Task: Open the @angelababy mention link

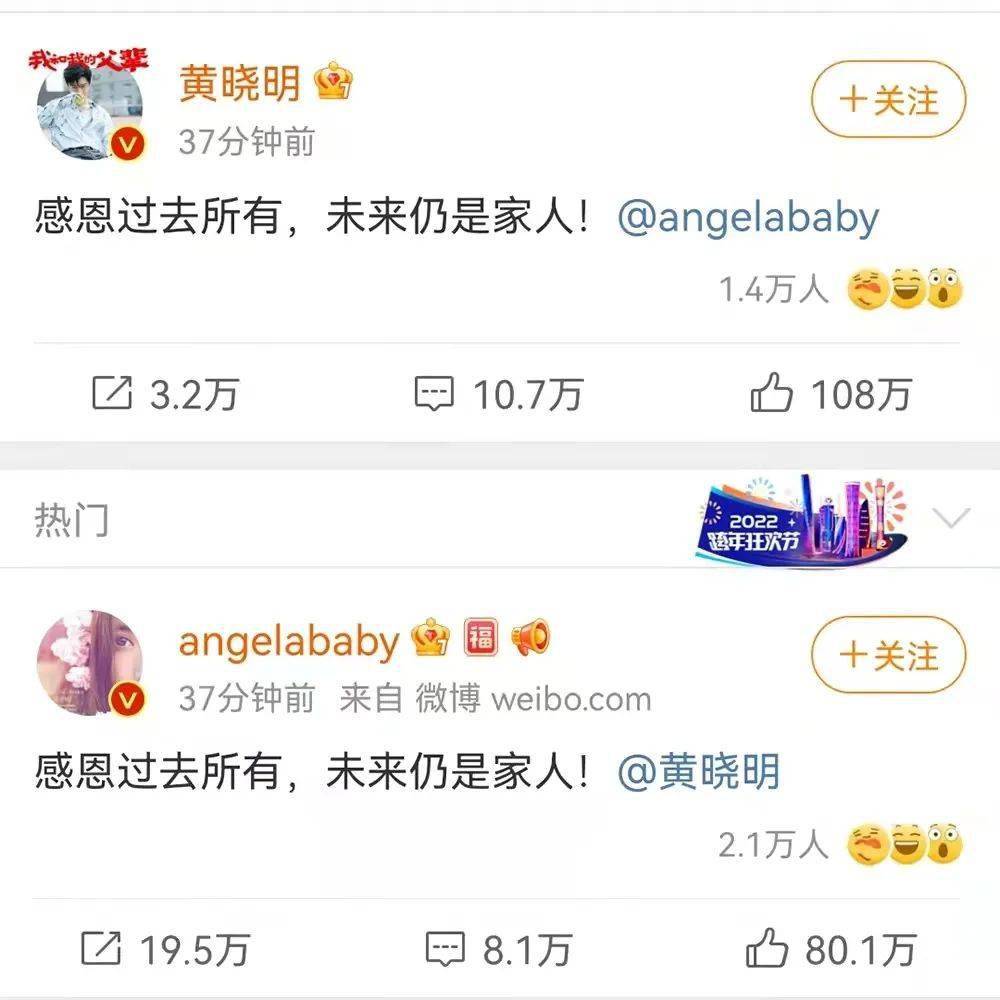Action: pos(748,218)
